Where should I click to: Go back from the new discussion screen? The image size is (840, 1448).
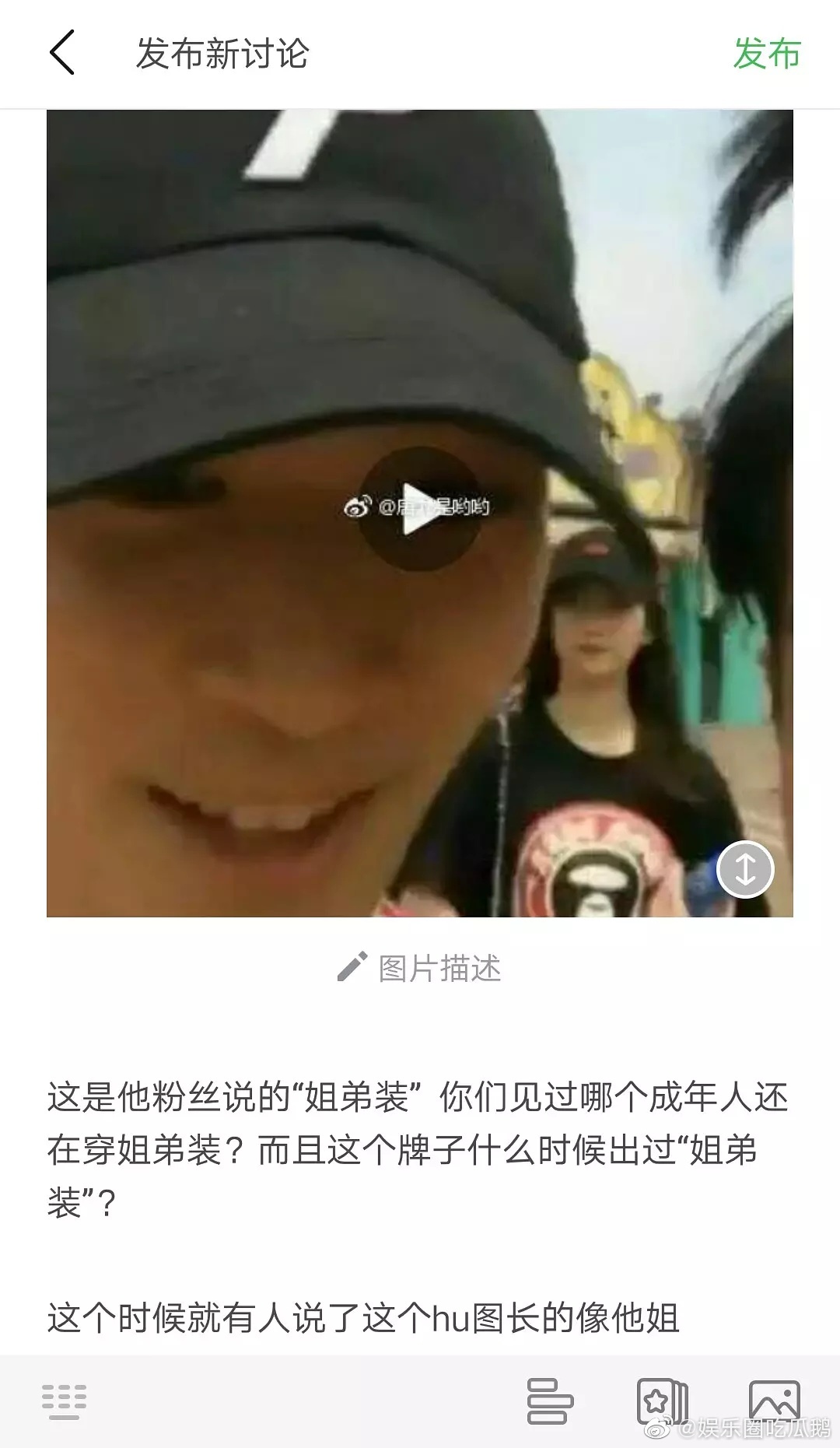point(62,53)
